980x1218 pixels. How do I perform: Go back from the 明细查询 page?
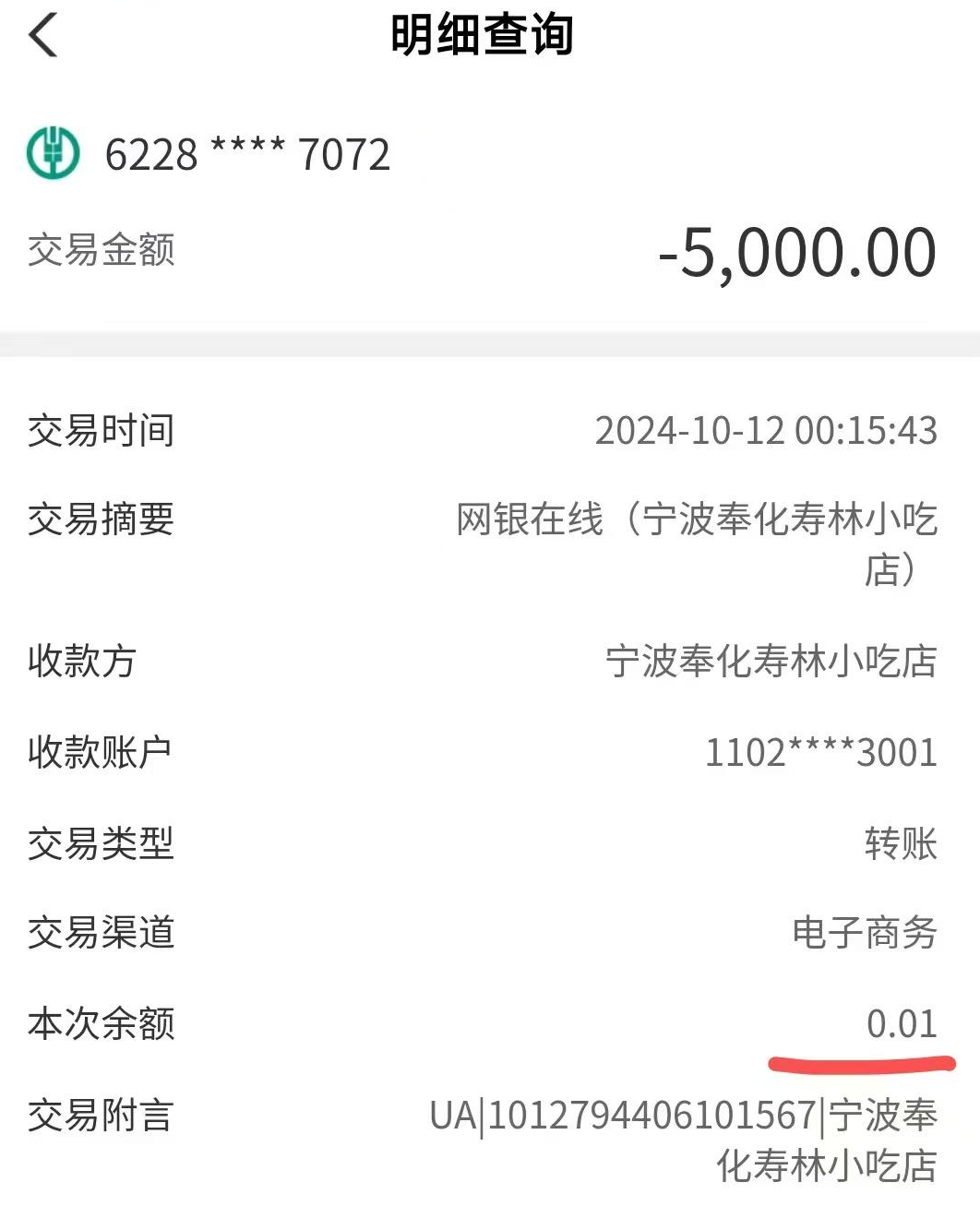(x=43, y=36)
